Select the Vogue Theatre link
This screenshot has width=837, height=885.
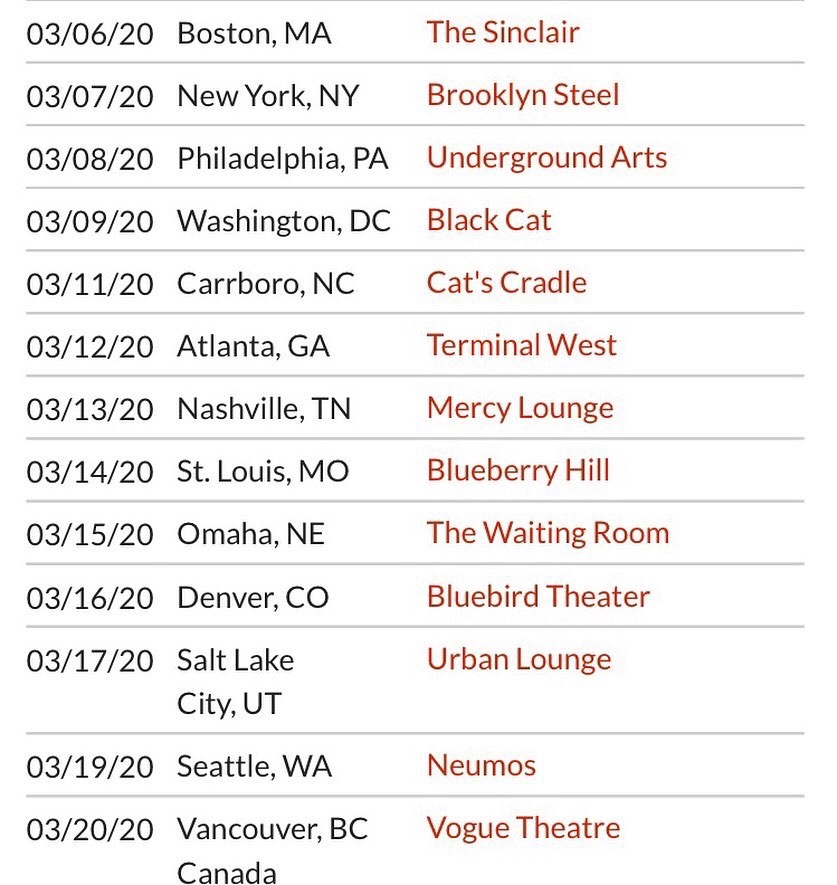coord(523,828)
